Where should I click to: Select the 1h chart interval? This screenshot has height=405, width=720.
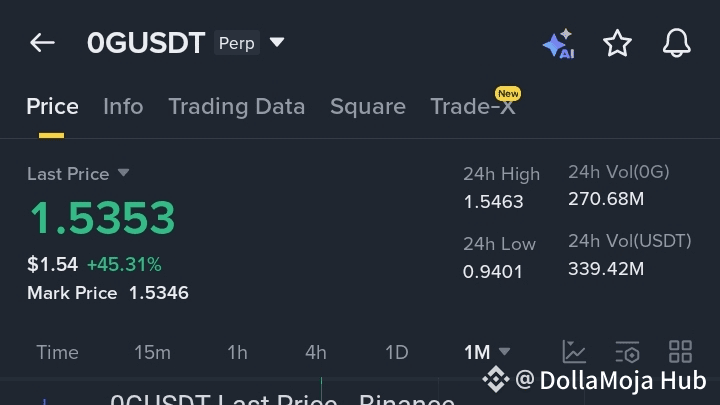[x=237, y=352]
